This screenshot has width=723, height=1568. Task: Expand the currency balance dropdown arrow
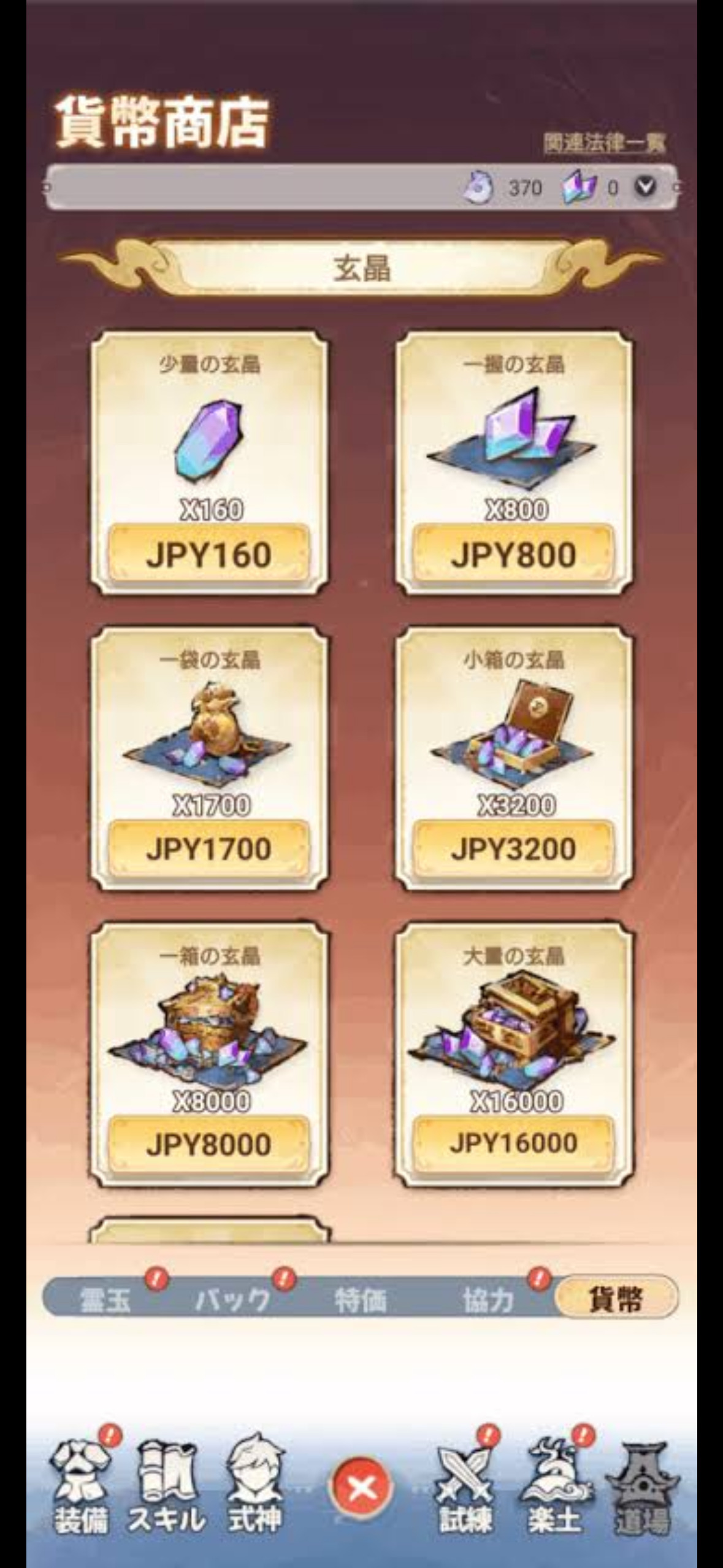click(645, 187)
